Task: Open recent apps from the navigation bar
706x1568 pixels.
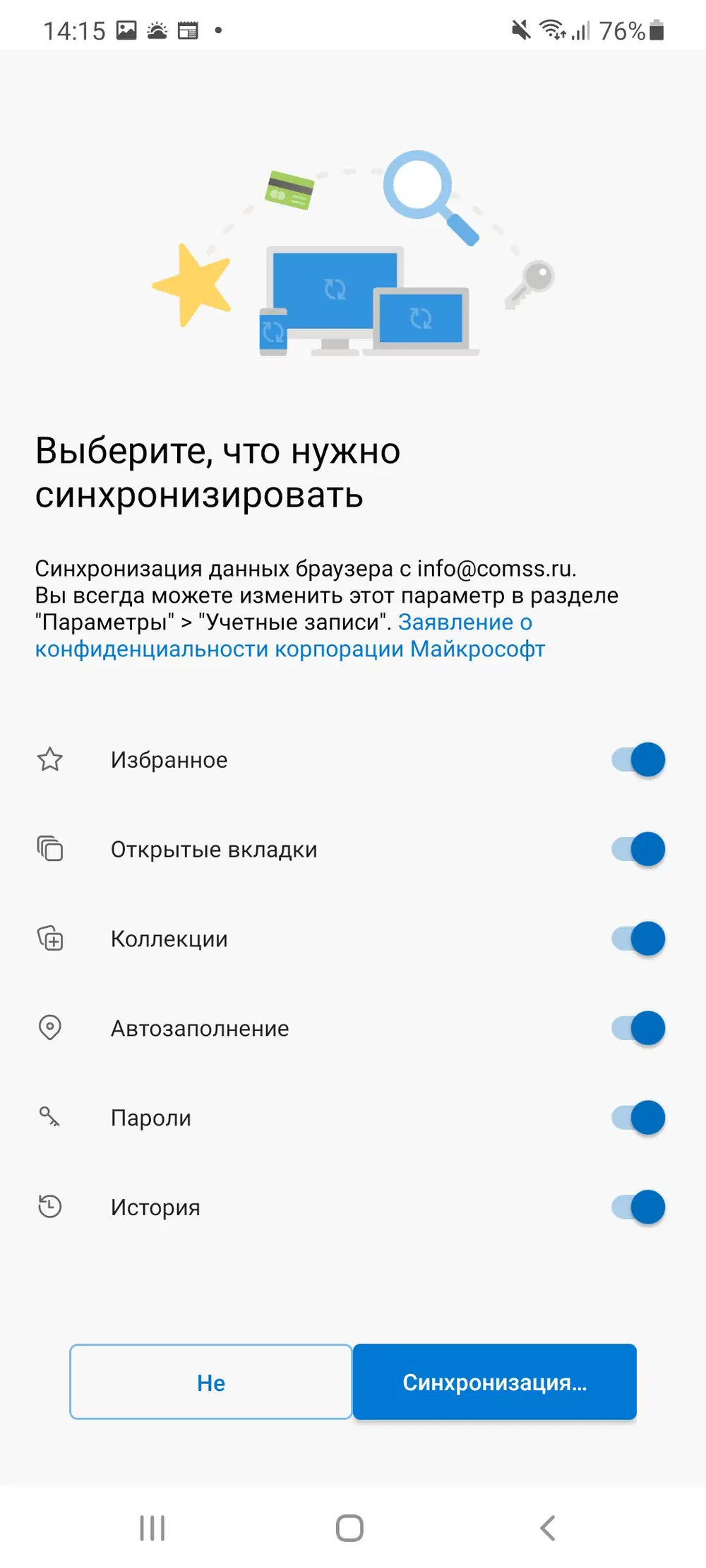Action: 152,1528
